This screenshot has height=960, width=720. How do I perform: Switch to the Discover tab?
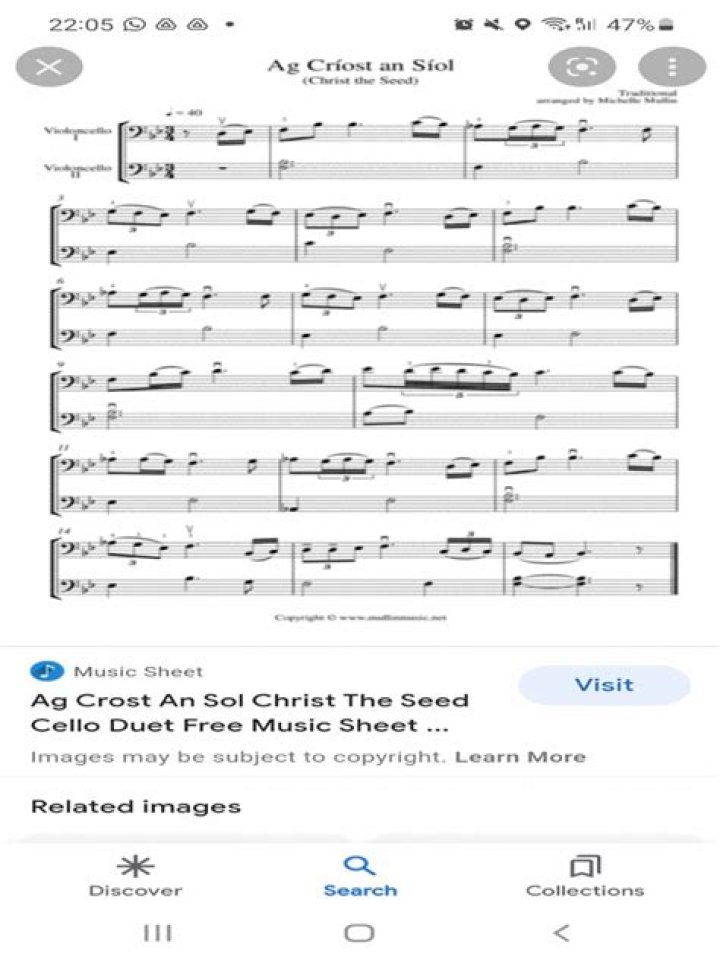pyautogui.click(x=136, y=876)
